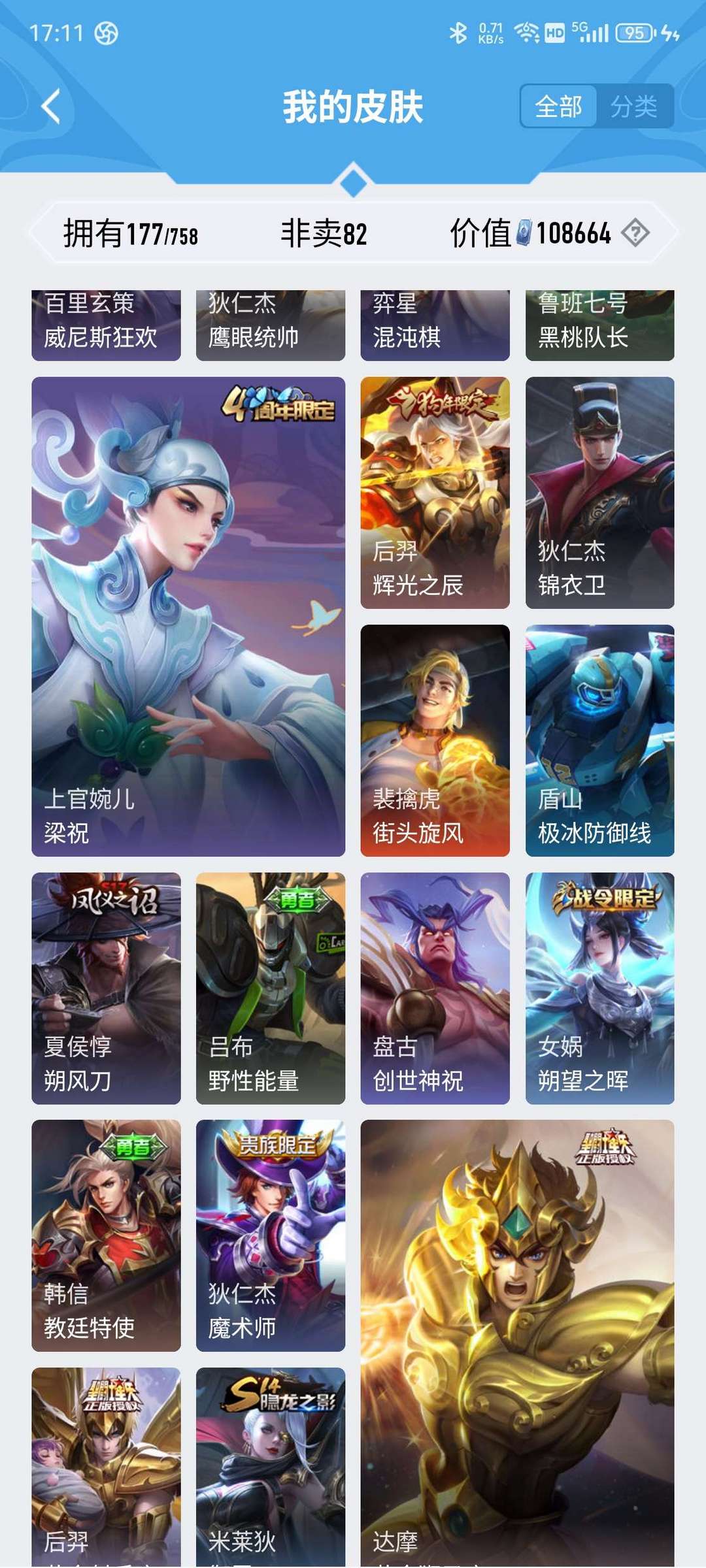Open 狄仁杰 魔术师 skin
Viewport: 706px width, 1568px height.
270,1235
